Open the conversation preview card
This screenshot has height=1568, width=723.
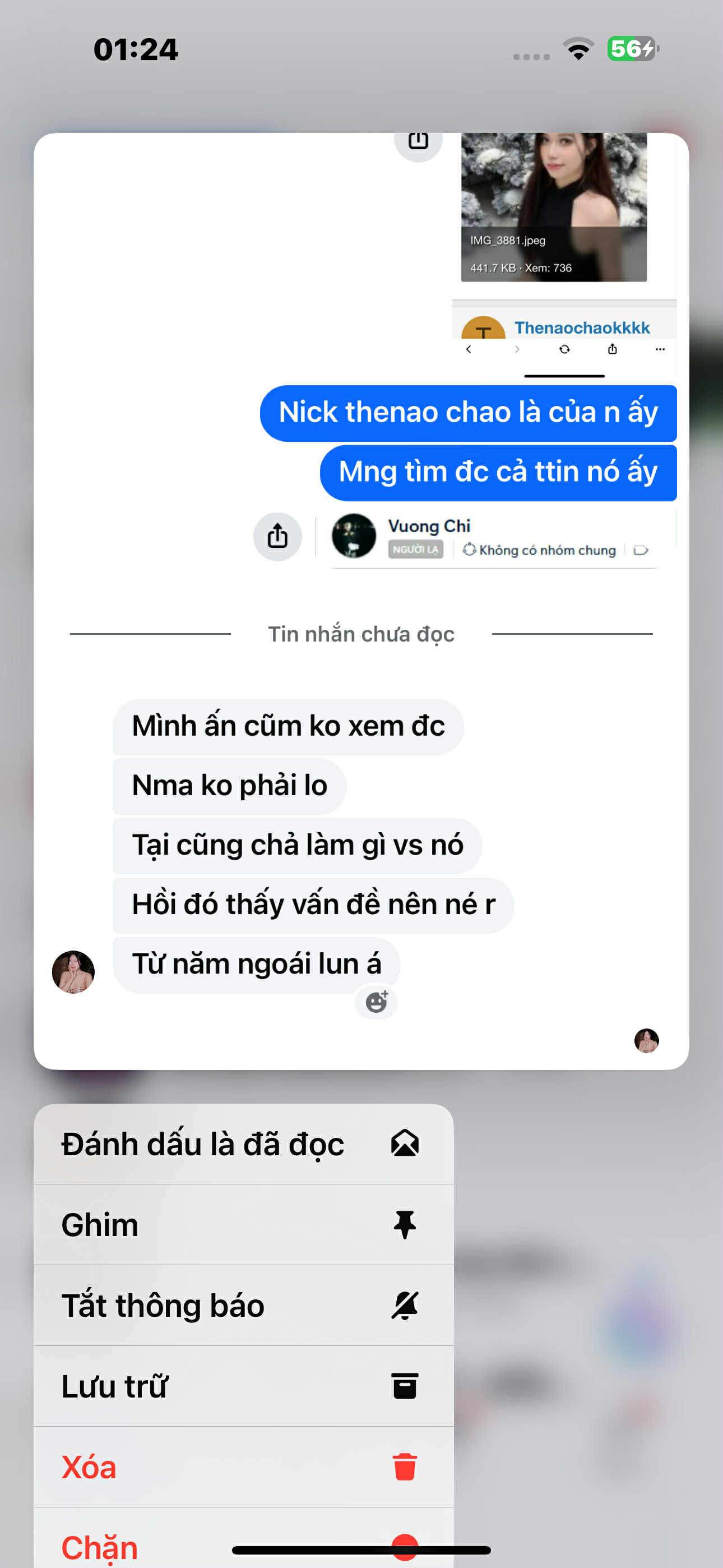click(361, 670)
